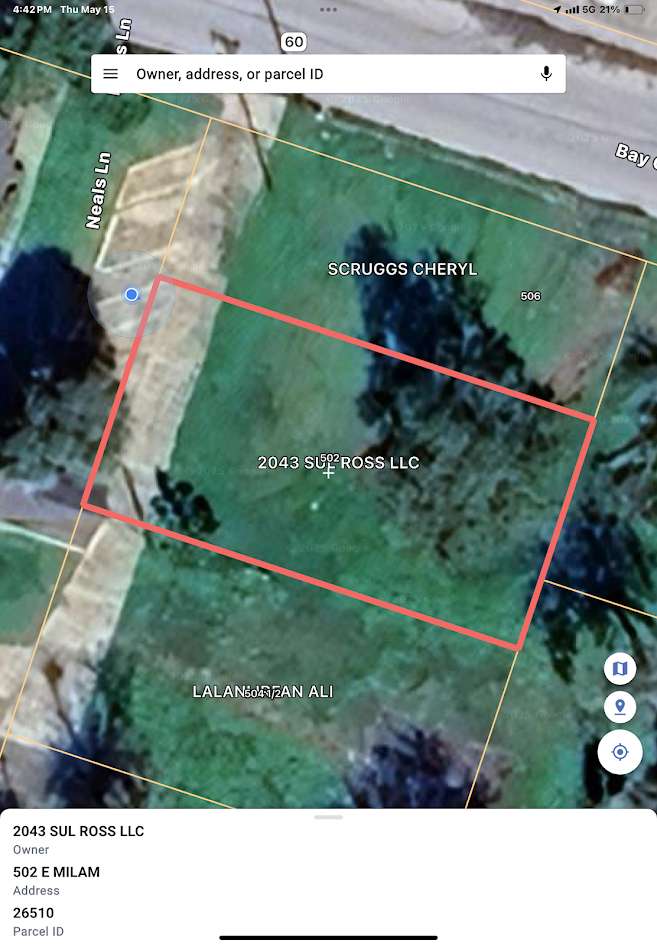This screenshot has height=946, width=657.
Task: Open the map layers button
Action: tap(620, 668)
